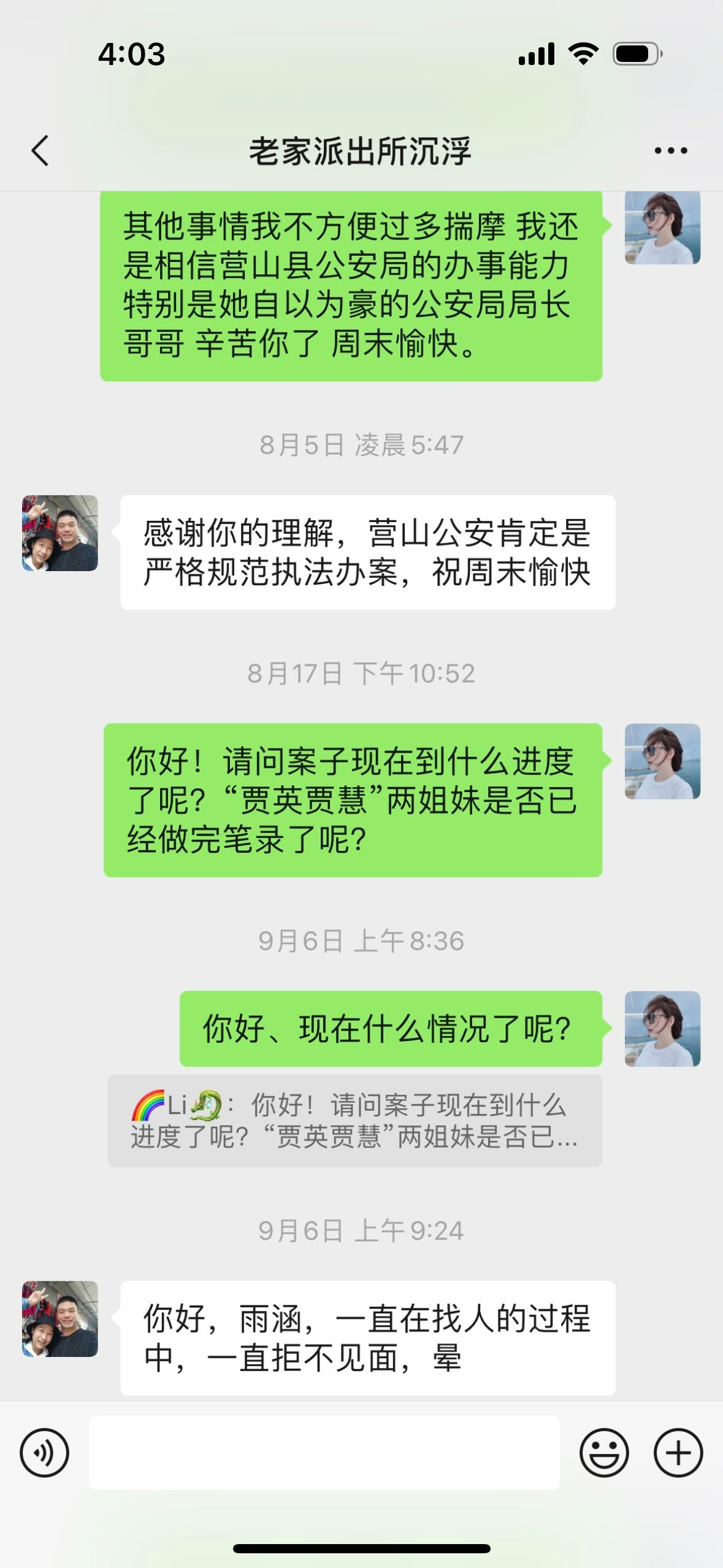Open the chat info overflow menu

coord(670,151)
